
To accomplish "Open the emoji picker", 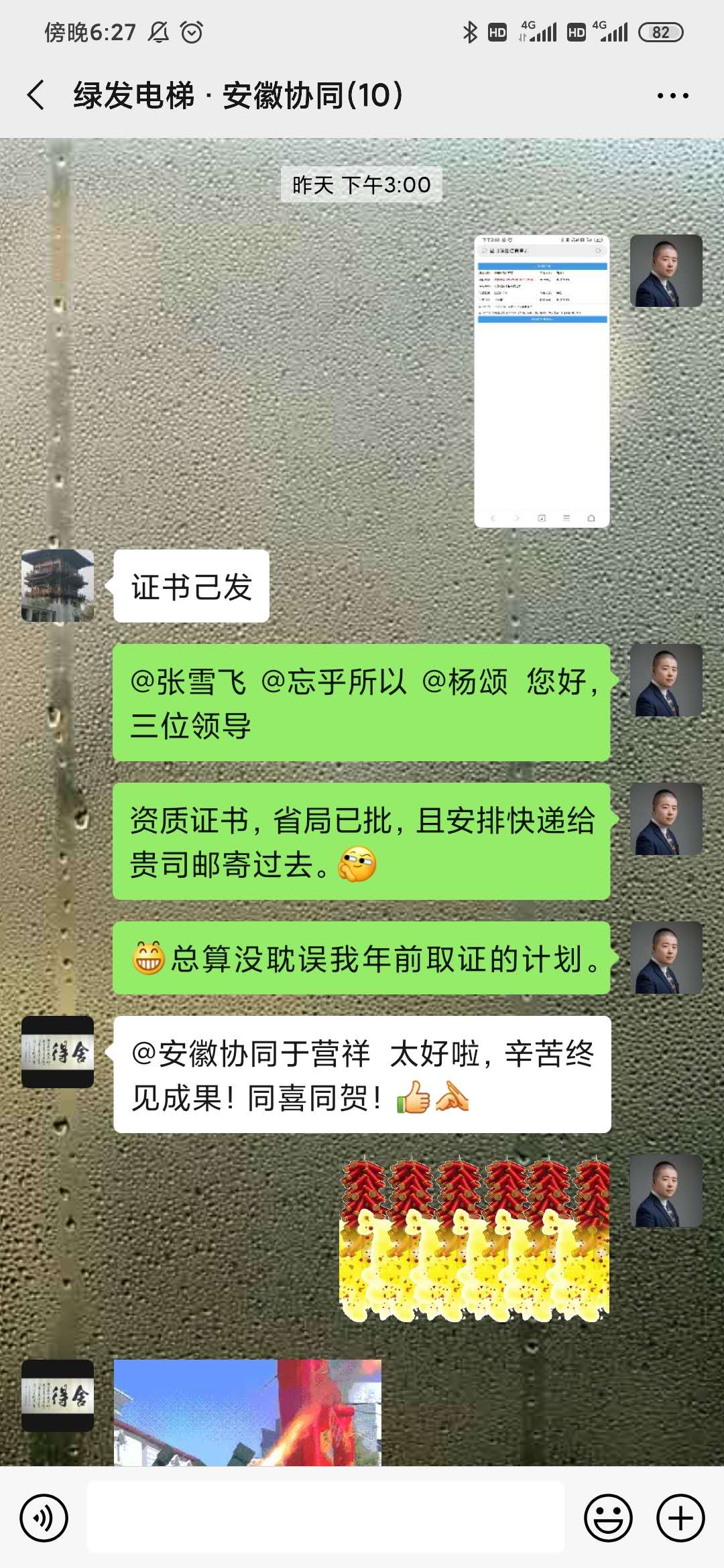I will click(x=608, y=1518).
